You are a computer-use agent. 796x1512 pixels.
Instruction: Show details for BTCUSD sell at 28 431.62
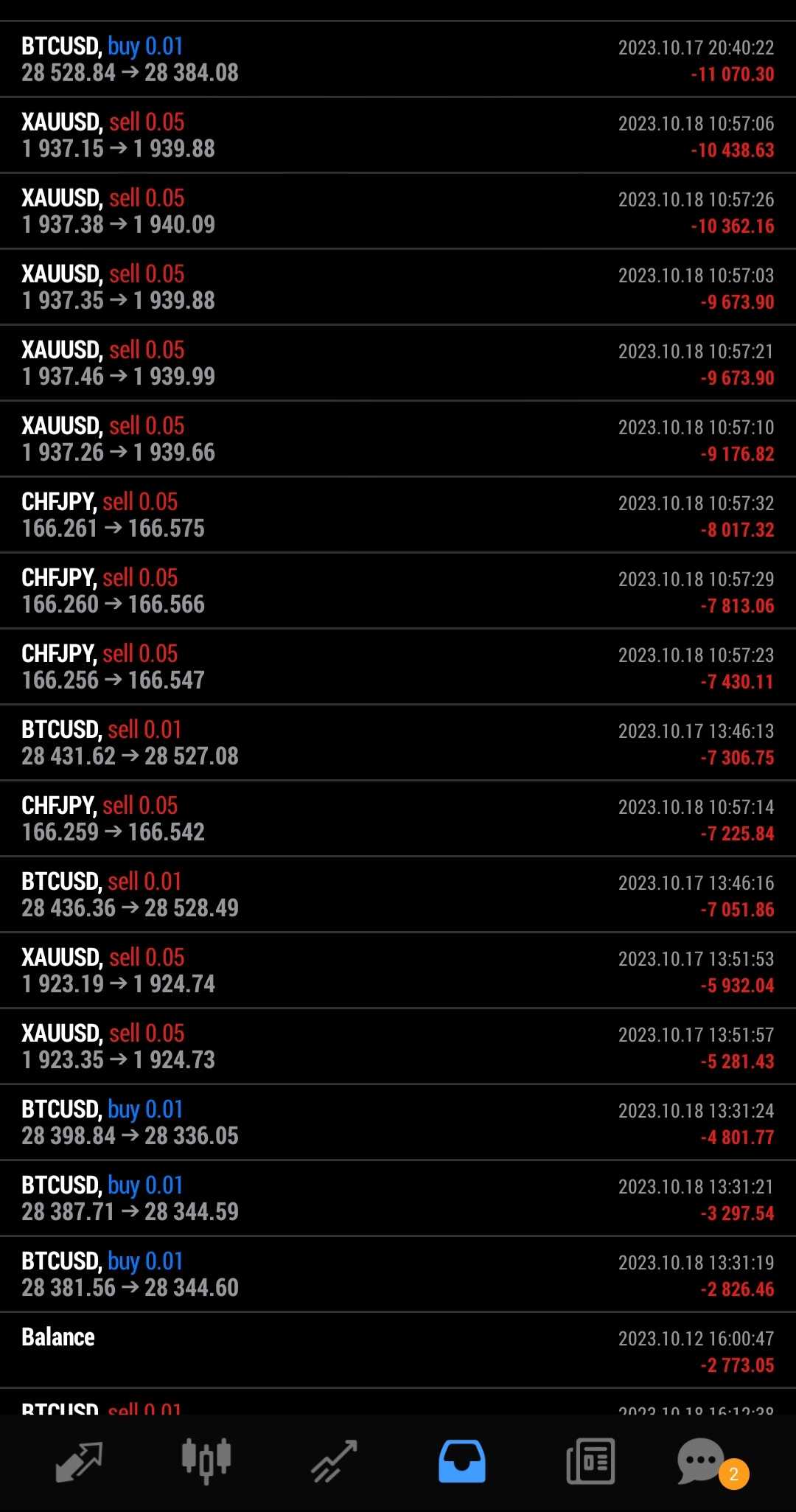[398, 743]
